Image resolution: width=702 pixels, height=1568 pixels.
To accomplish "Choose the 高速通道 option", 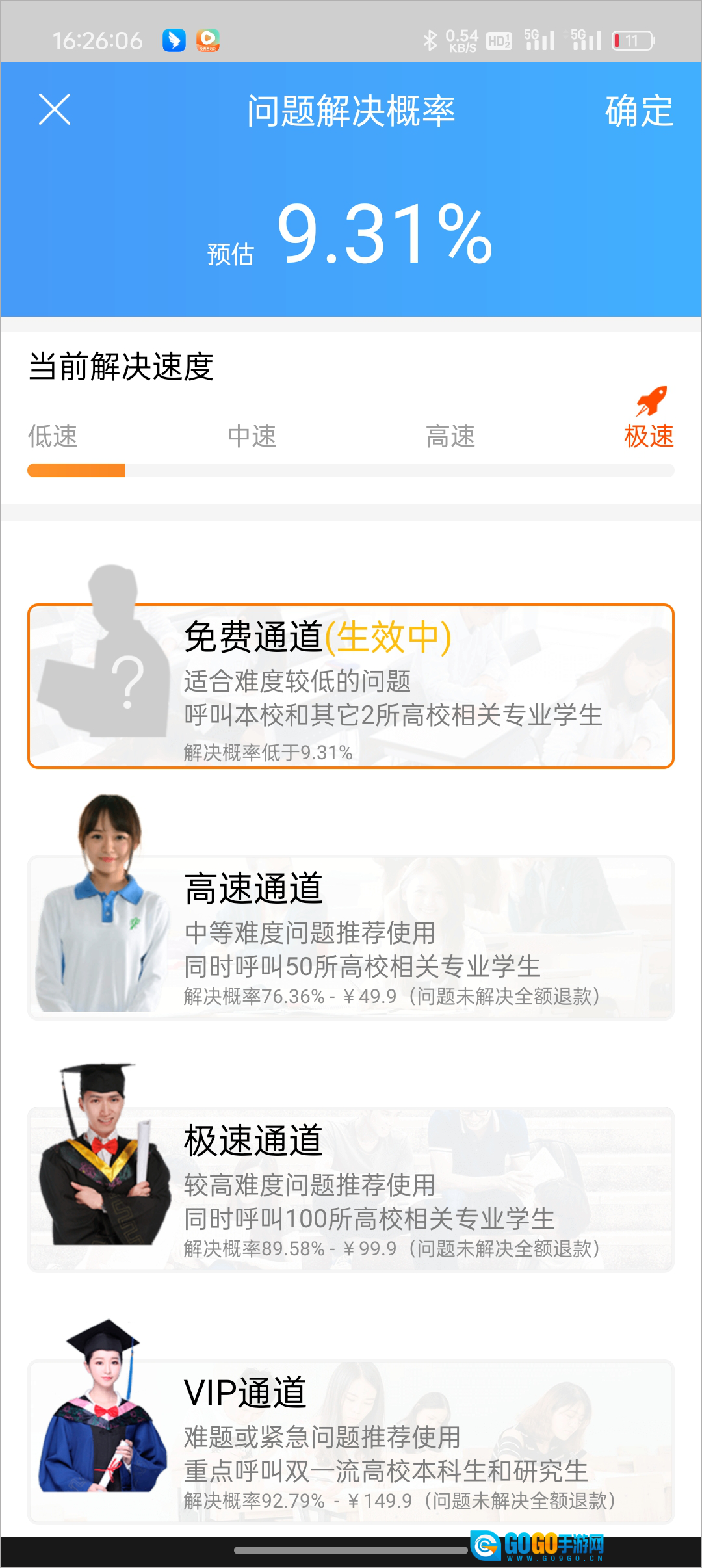I will (x=351, y=937).
